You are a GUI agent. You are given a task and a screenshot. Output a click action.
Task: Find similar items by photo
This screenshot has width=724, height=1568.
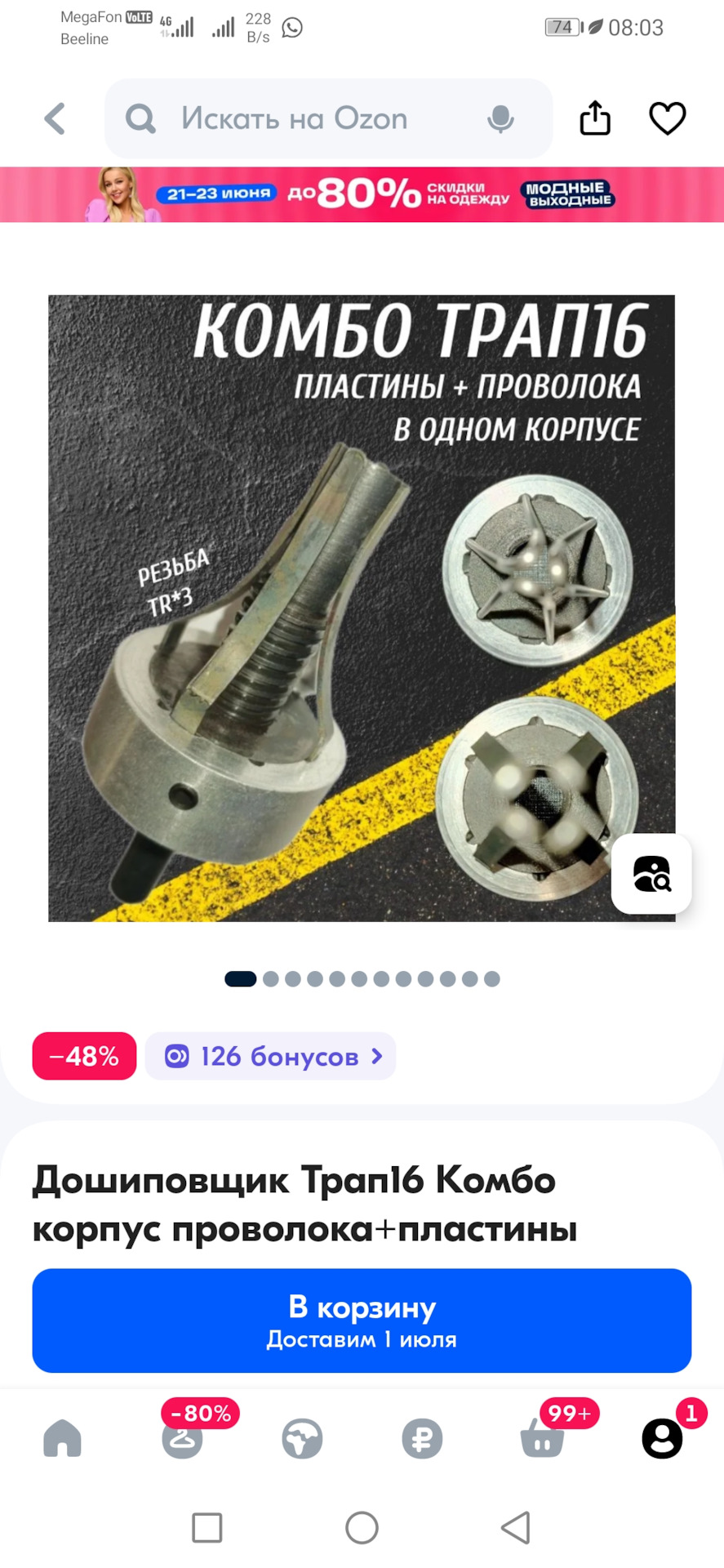click(651, 873)
